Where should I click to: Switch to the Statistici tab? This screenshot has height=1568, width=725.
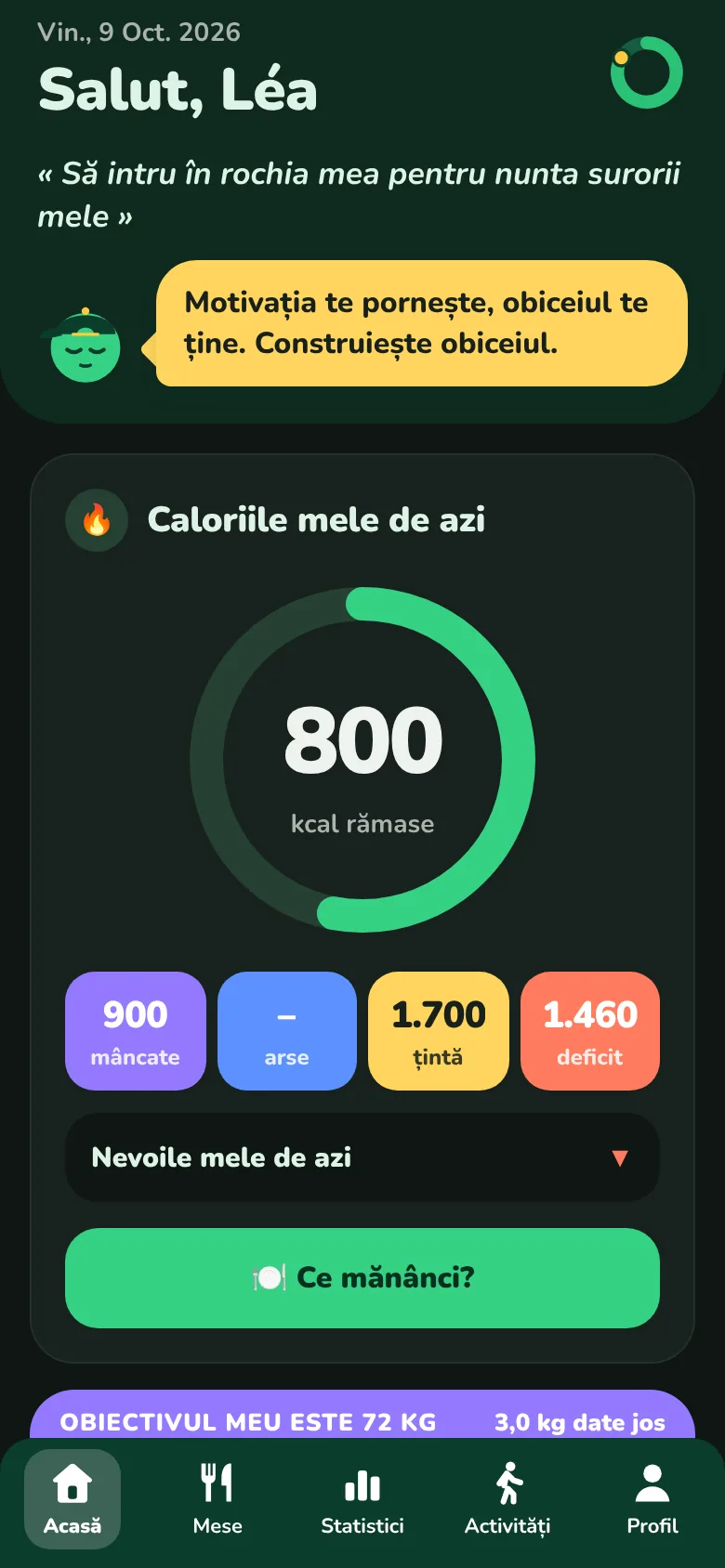pos(362,1499)
